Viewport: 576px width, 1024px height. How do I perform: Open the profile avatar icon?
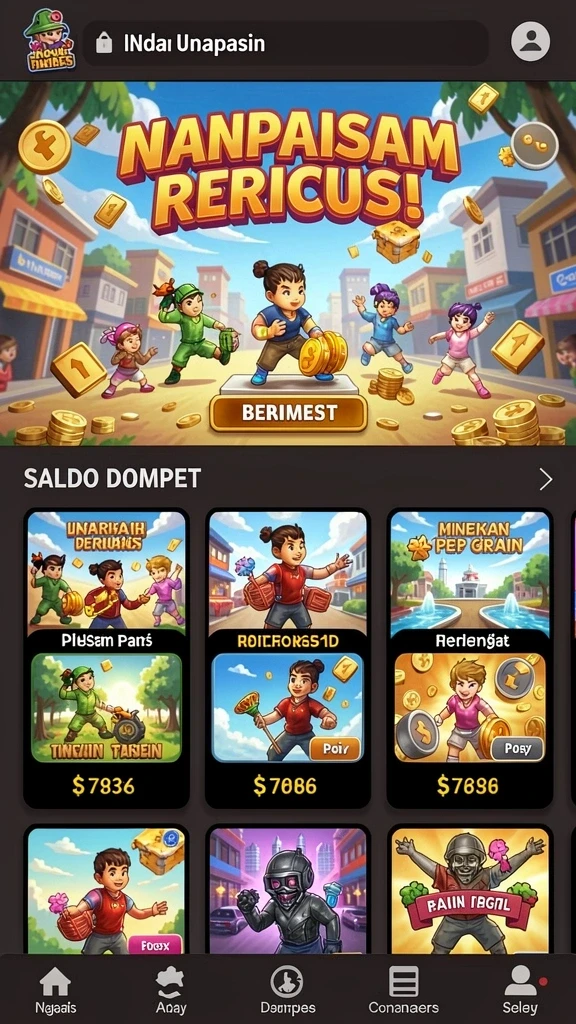(x=530, y=42)
